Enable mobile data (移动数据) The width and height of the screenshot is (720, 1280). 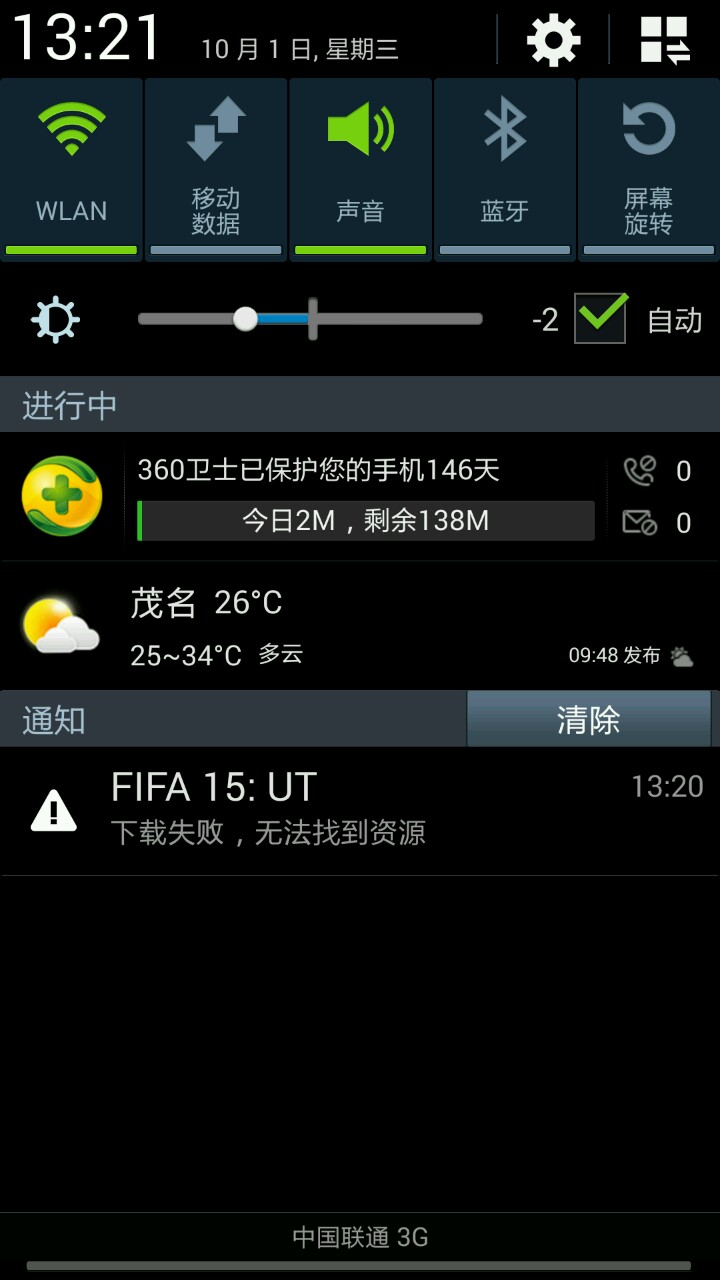click(216, 169)
